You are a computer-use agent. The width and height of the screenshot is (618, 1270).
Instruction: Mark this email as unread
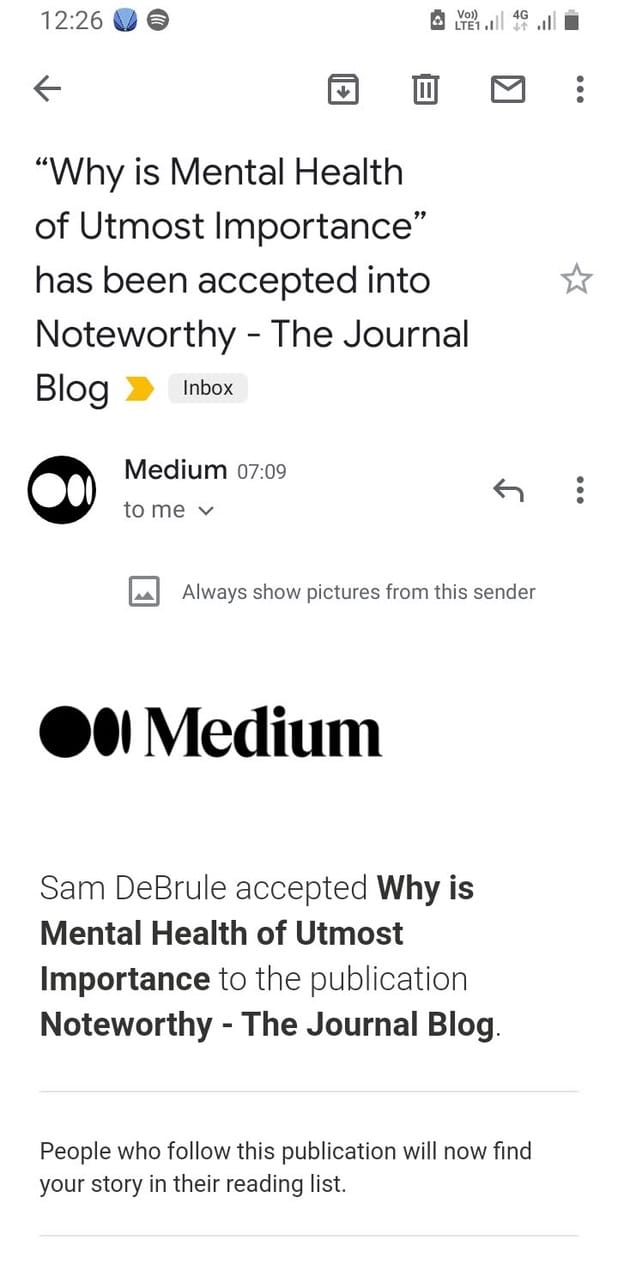click(508, 90)
